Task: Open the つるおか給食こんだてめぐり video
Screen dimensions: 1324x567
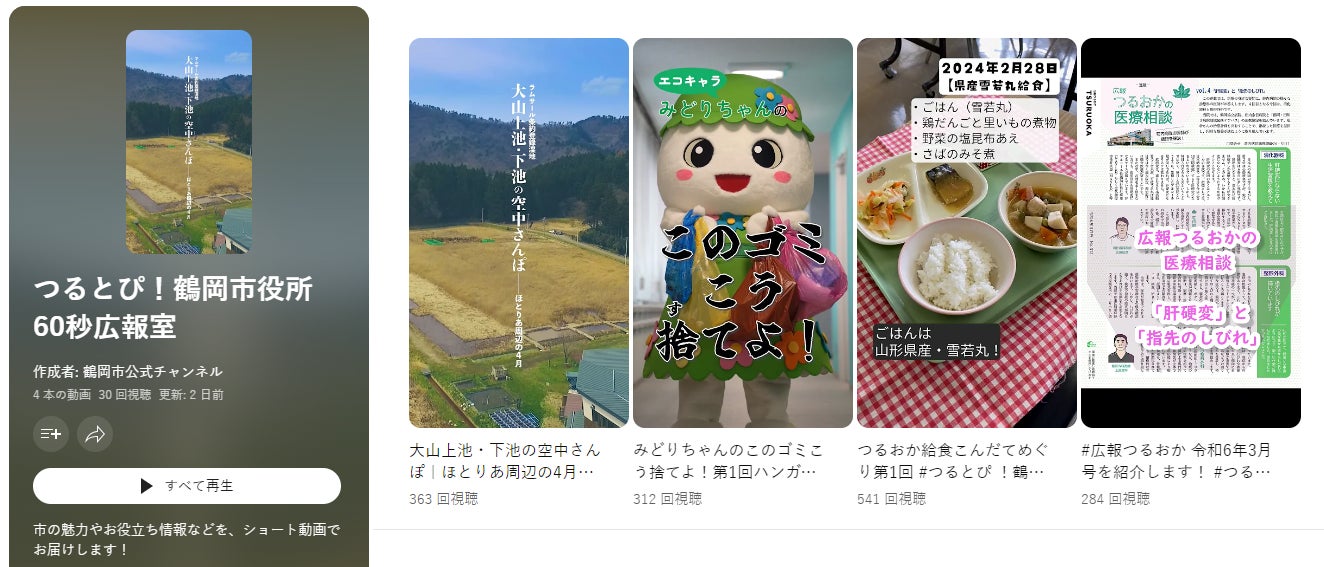Action: pos(966,233)
